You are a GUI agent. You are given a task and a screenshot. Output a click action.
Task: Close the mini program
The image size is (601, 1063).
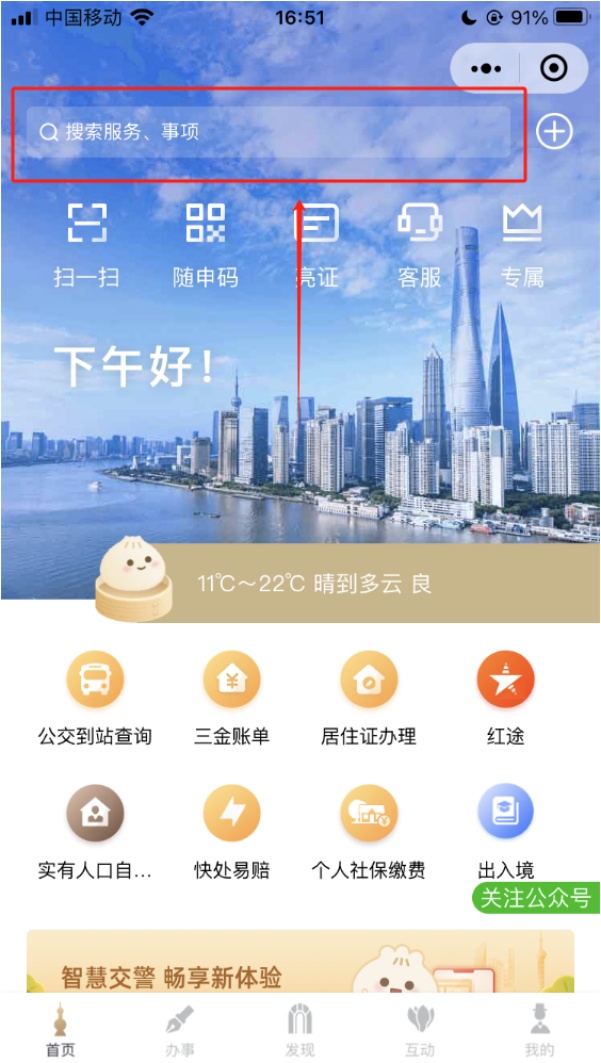(x=552, y=68)
